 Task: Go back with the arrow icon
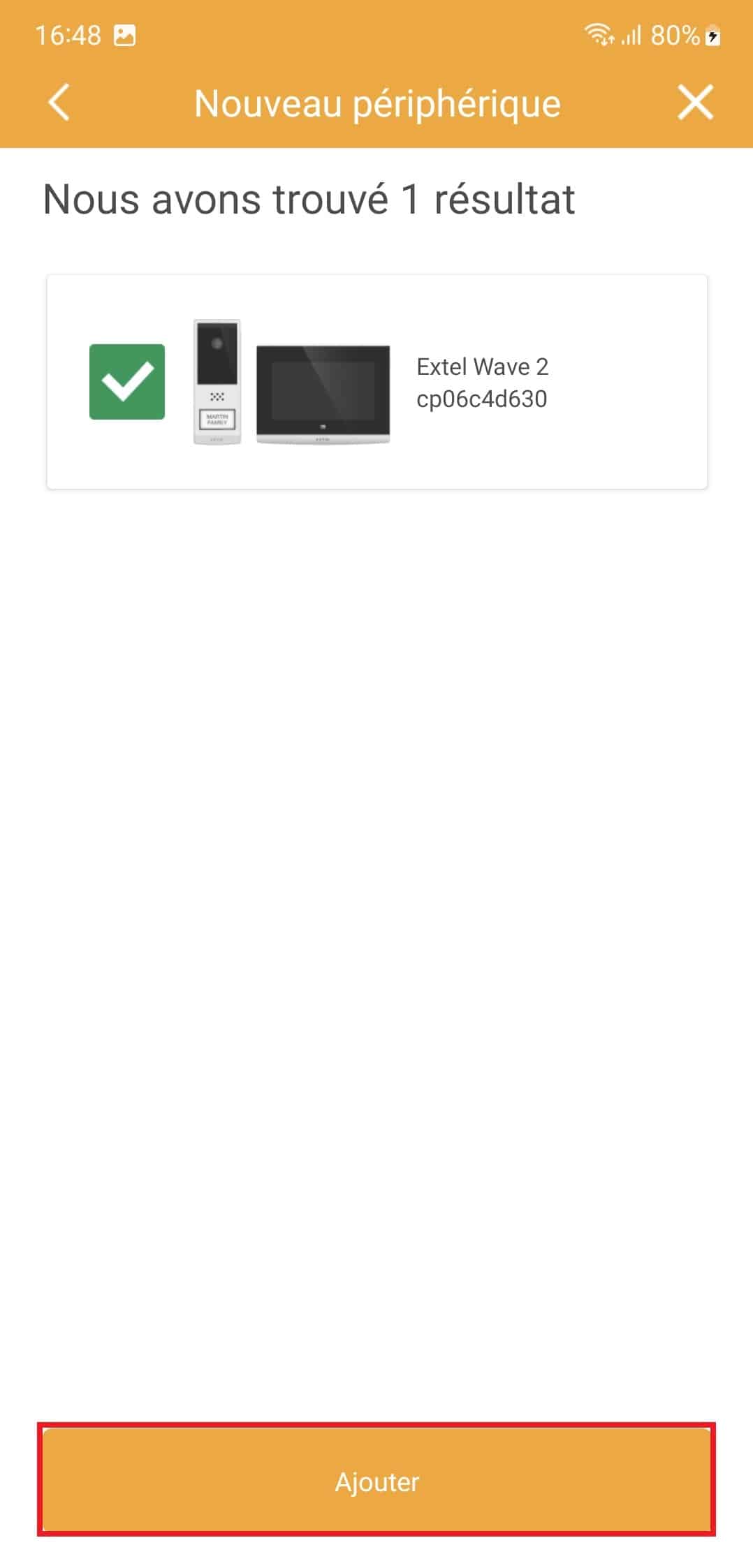tap(59, 103)
